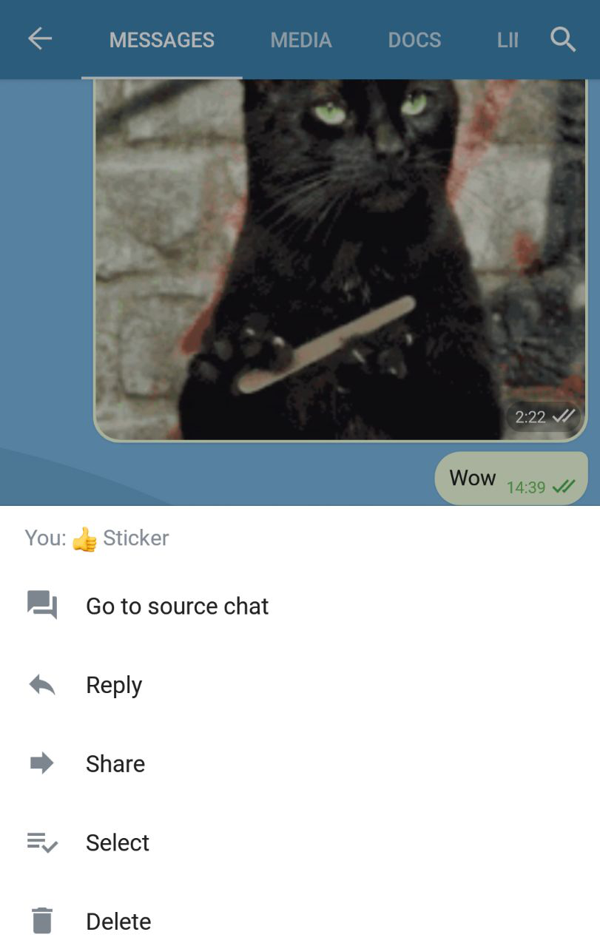Open the partially visible Links tab
Viewport: 600px width, 946px height.
pos(507,41)
